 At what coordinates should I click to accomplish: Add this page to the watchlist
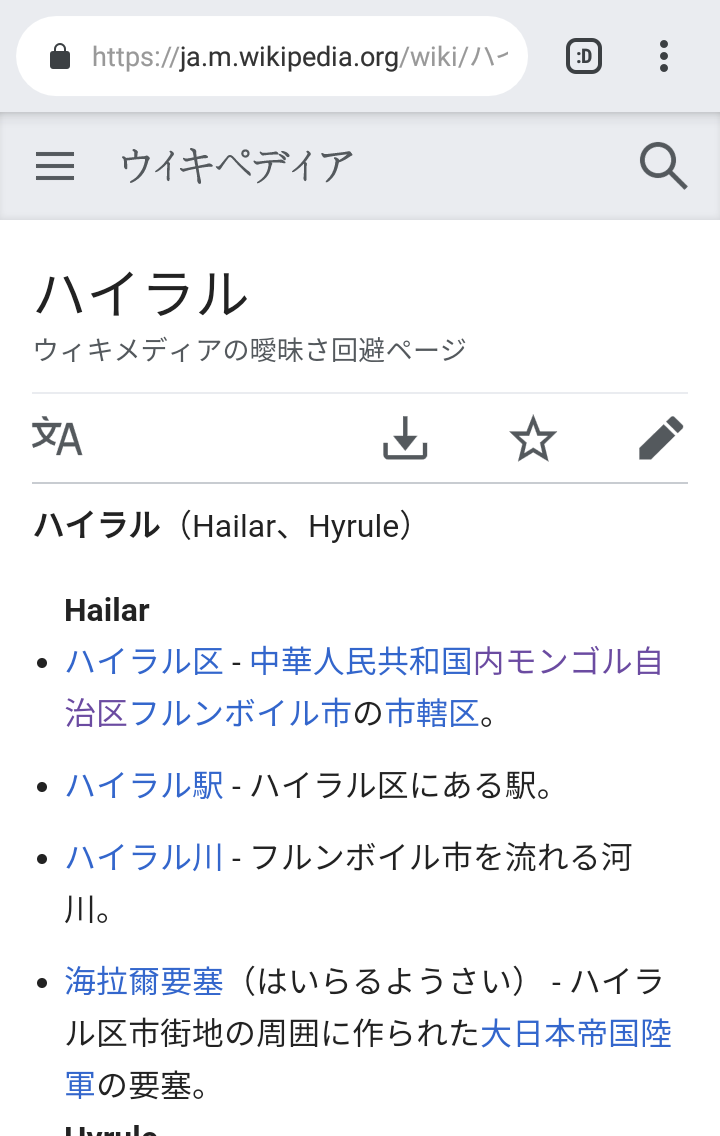coord(533,438)
